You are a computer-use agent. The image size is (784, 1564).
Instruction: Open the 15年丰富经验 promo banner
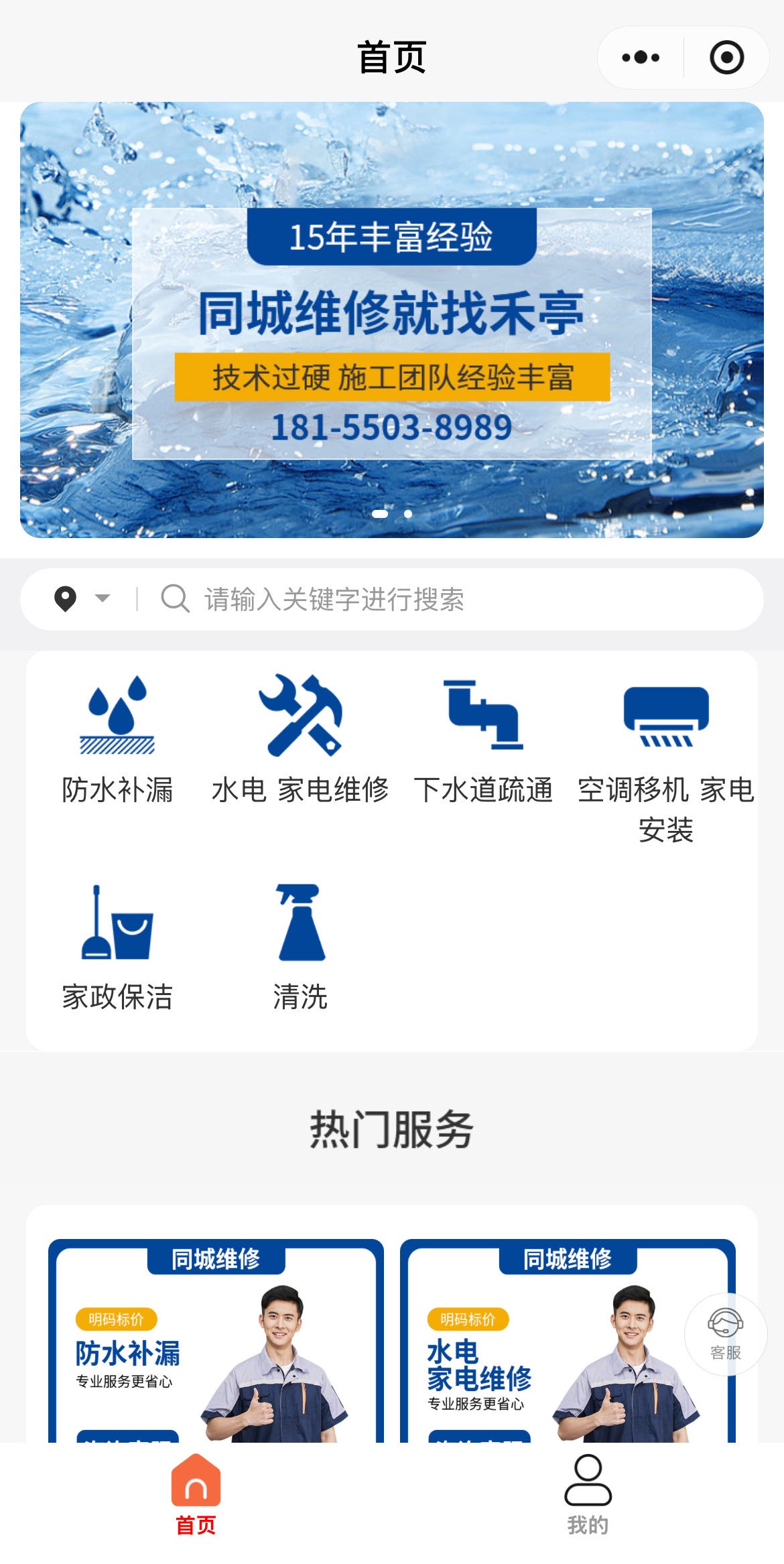(x=392, y=320)
